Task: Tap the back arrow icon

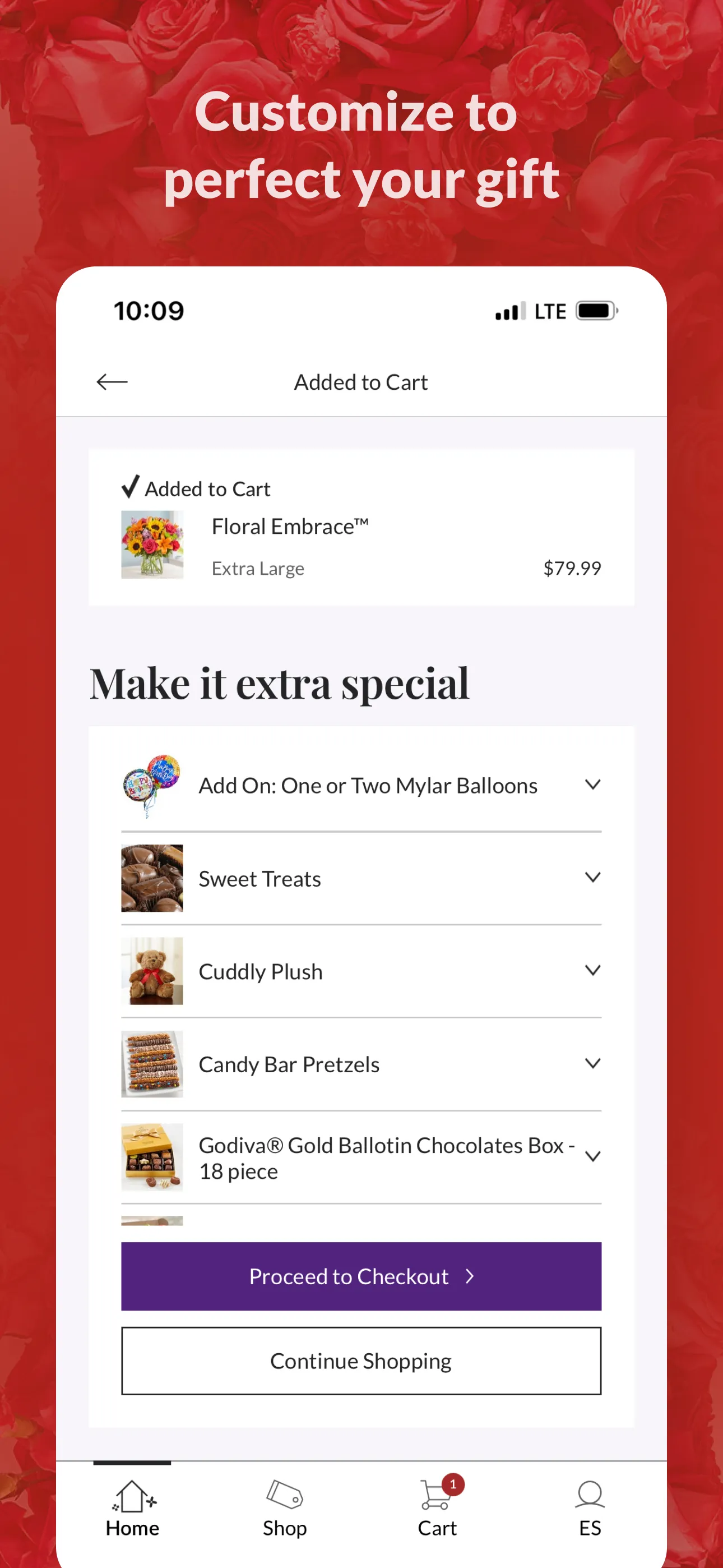Action: point(113,382)
